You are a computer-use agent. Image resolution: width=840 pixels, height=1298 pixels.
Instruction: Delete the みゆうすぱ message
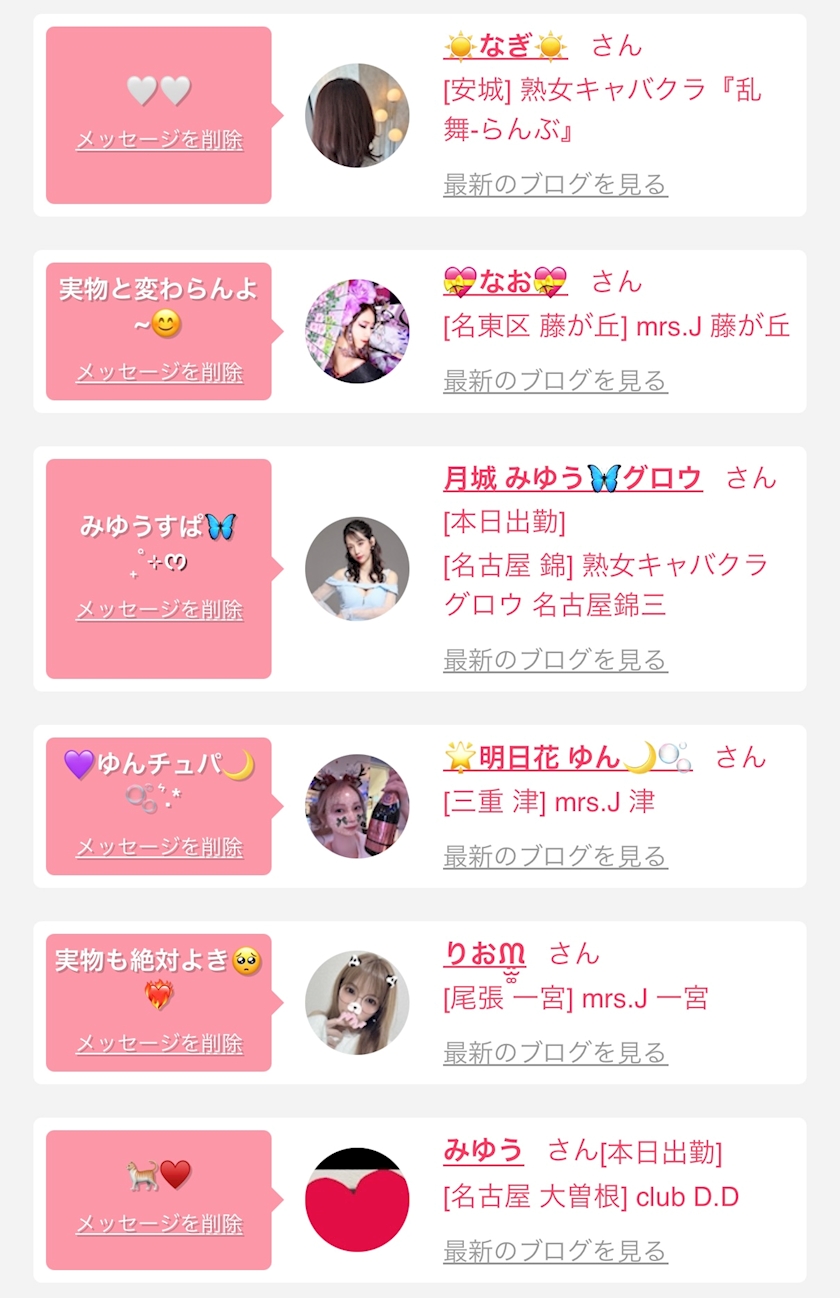159,610
